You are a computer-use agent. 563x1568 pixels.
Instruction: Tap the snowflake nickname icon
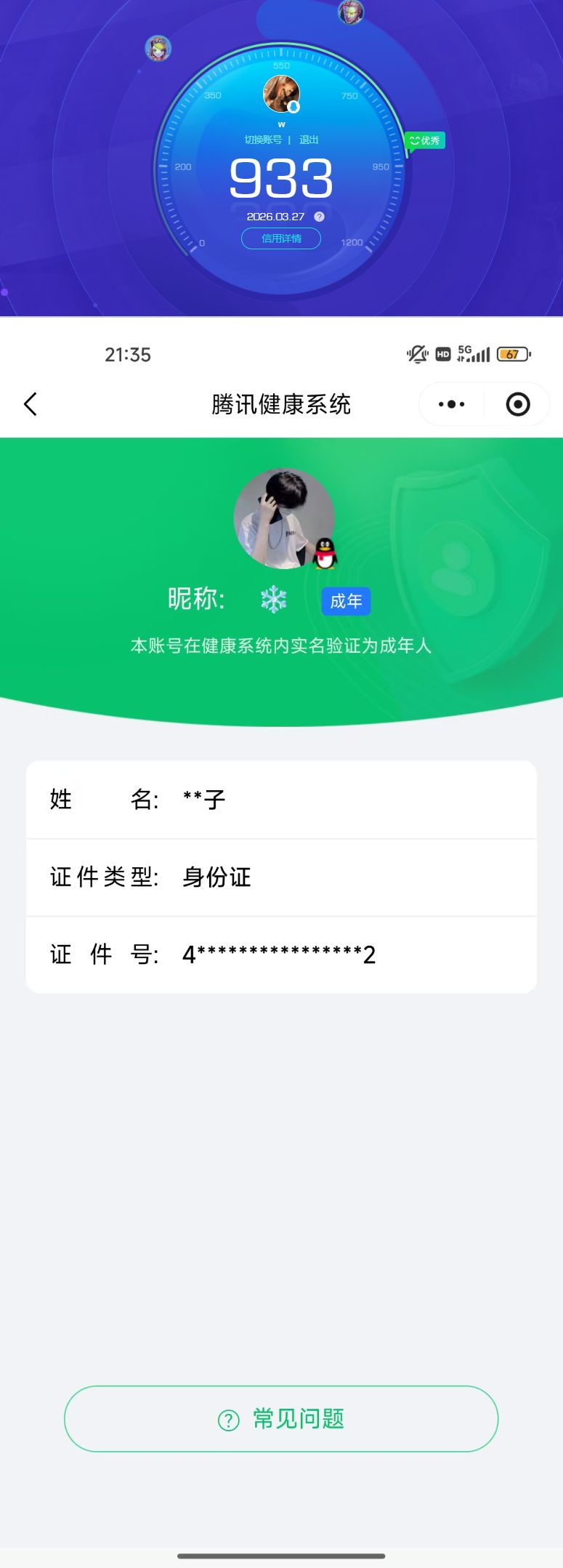(x=275, y=600)
